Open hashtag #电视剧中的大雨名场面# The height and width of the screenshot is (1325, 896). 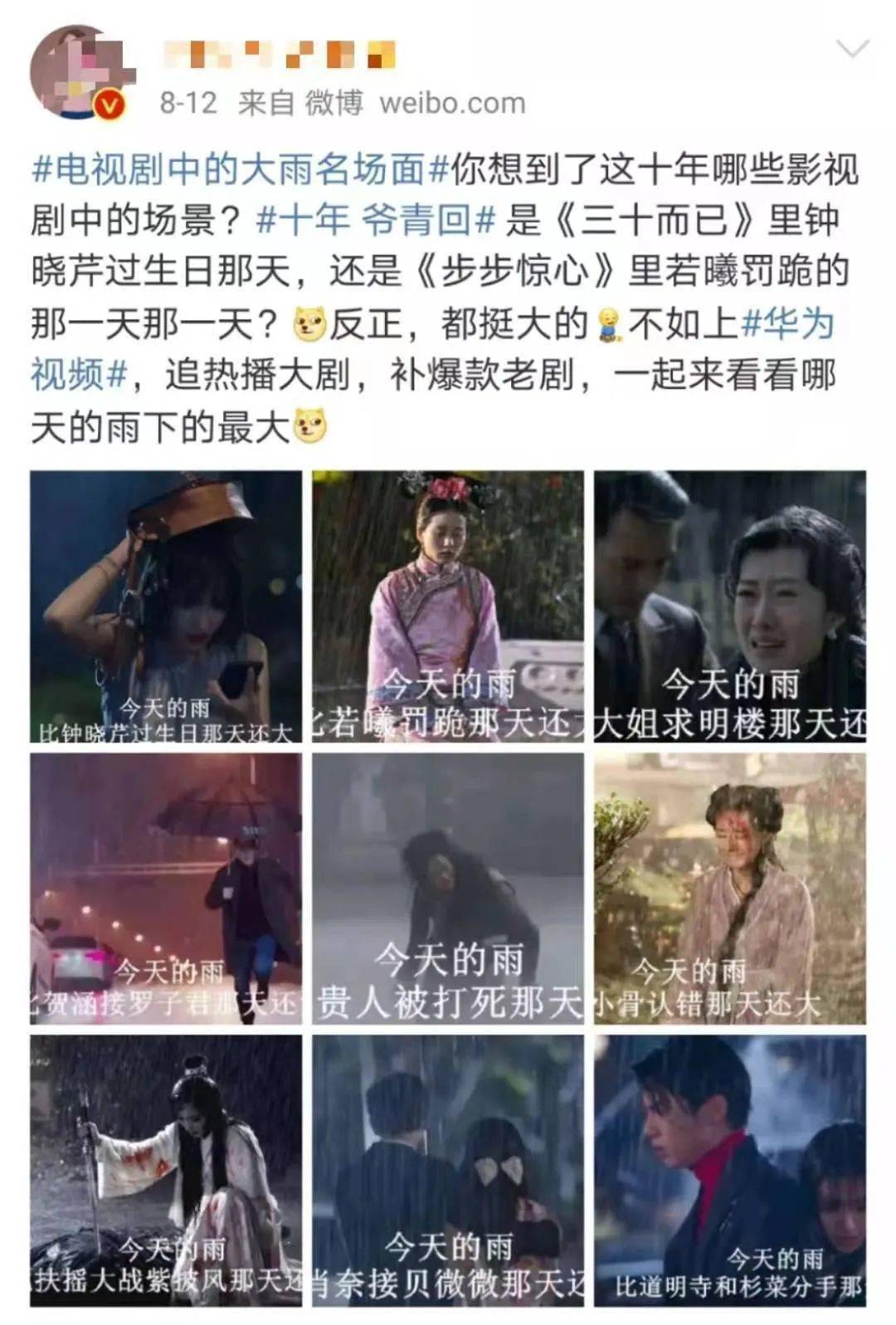coord(241,168)
